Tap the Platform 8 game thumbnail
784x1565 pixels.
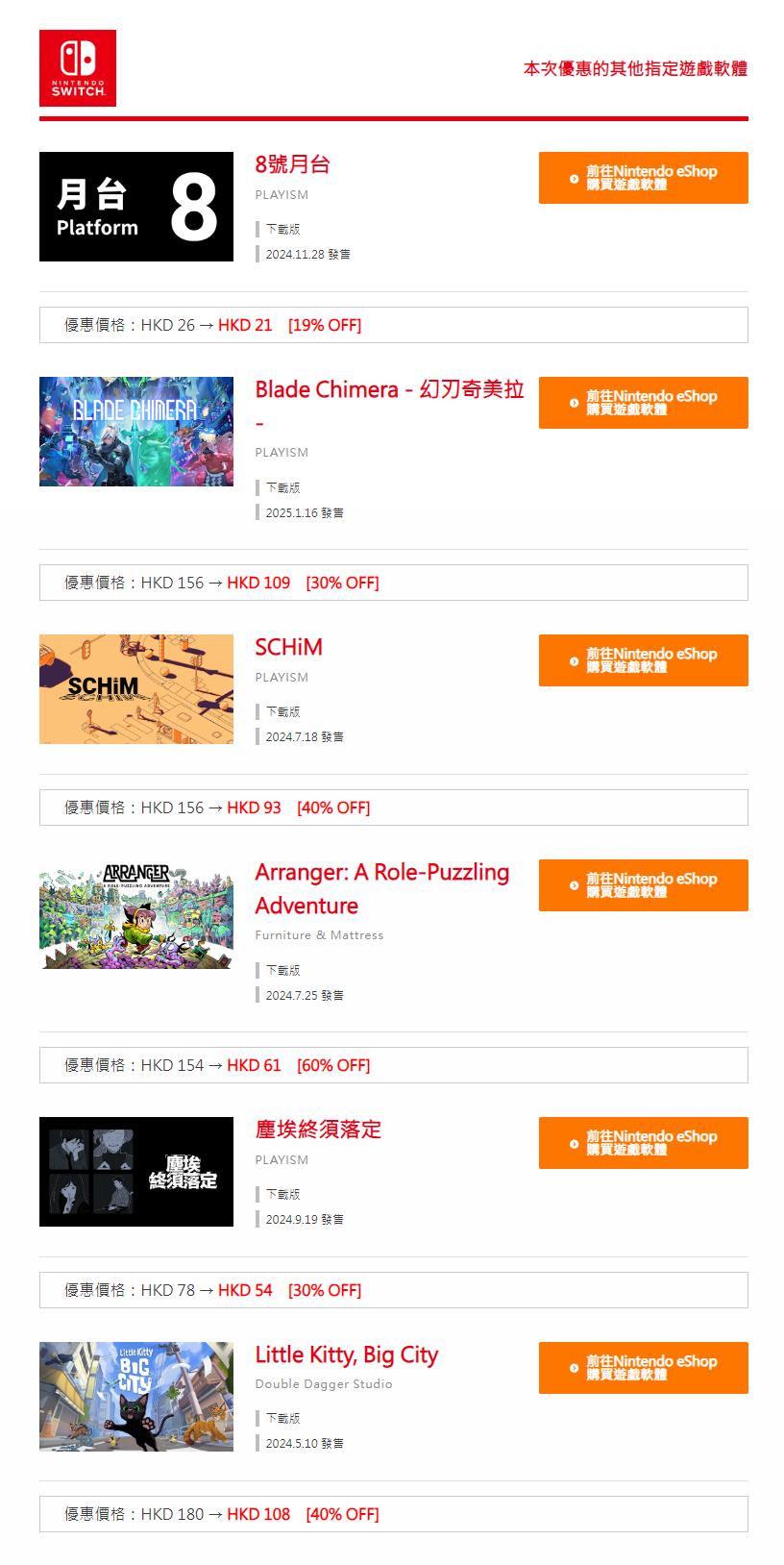[x=136, y=207]
